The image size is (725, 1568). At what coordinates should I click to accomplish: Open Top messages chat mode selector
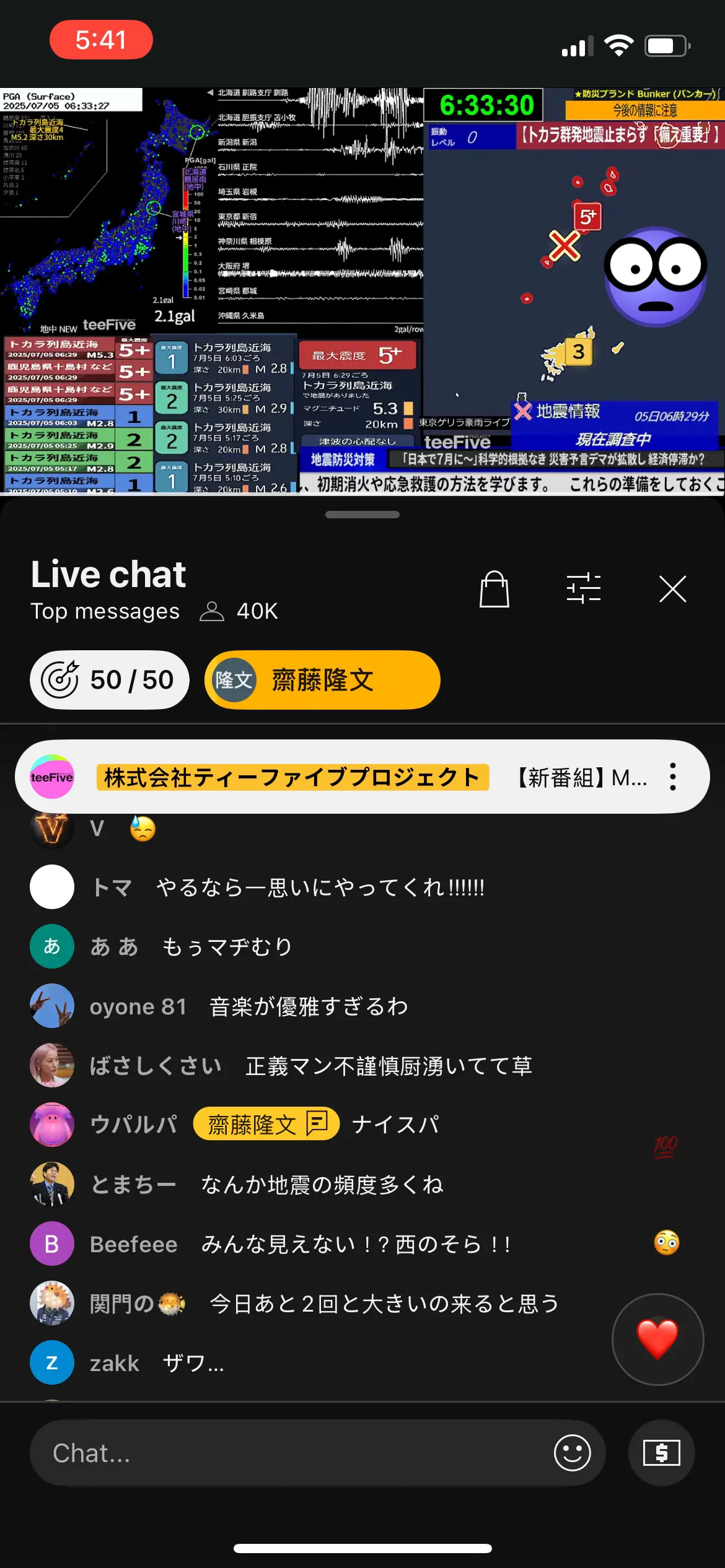click(x=105, y=612)
